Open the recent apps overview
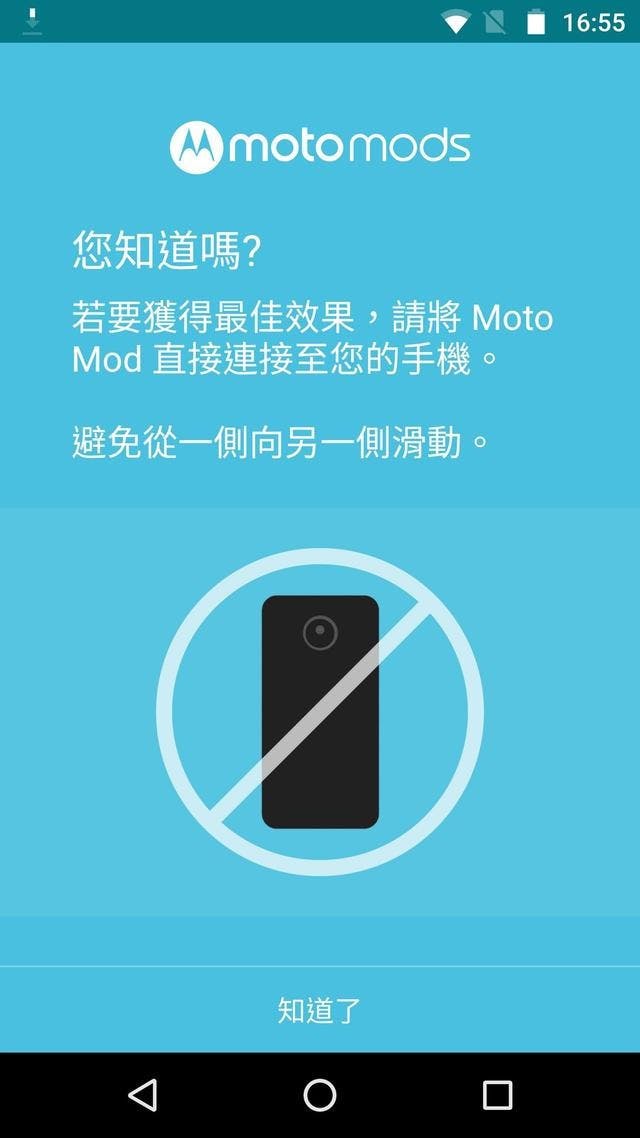The height and width of the screenshot is (1138, 640). point(497,1095)
